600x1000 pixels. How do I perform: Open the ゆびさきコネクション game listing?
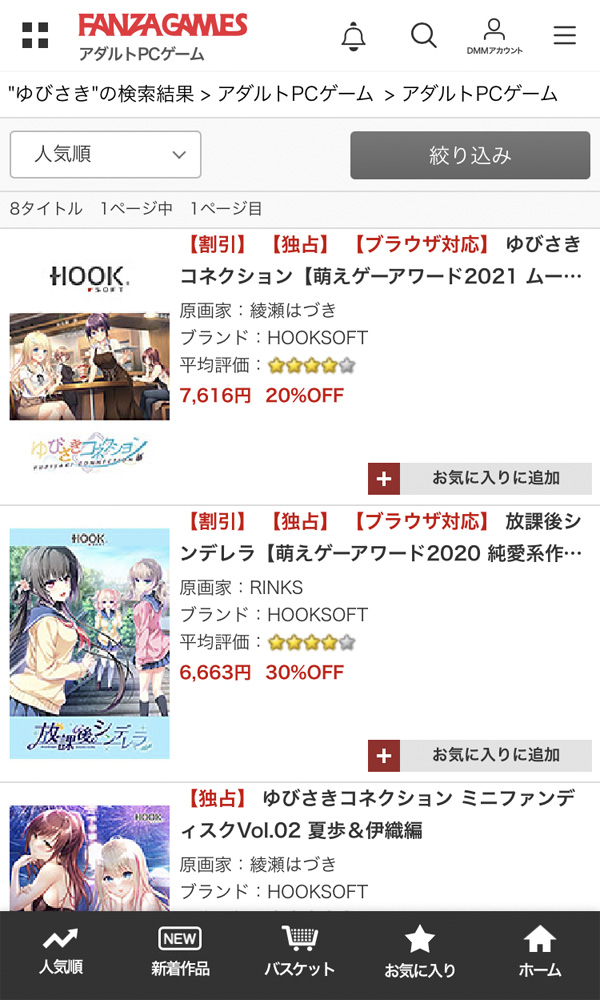pos(380,260)
